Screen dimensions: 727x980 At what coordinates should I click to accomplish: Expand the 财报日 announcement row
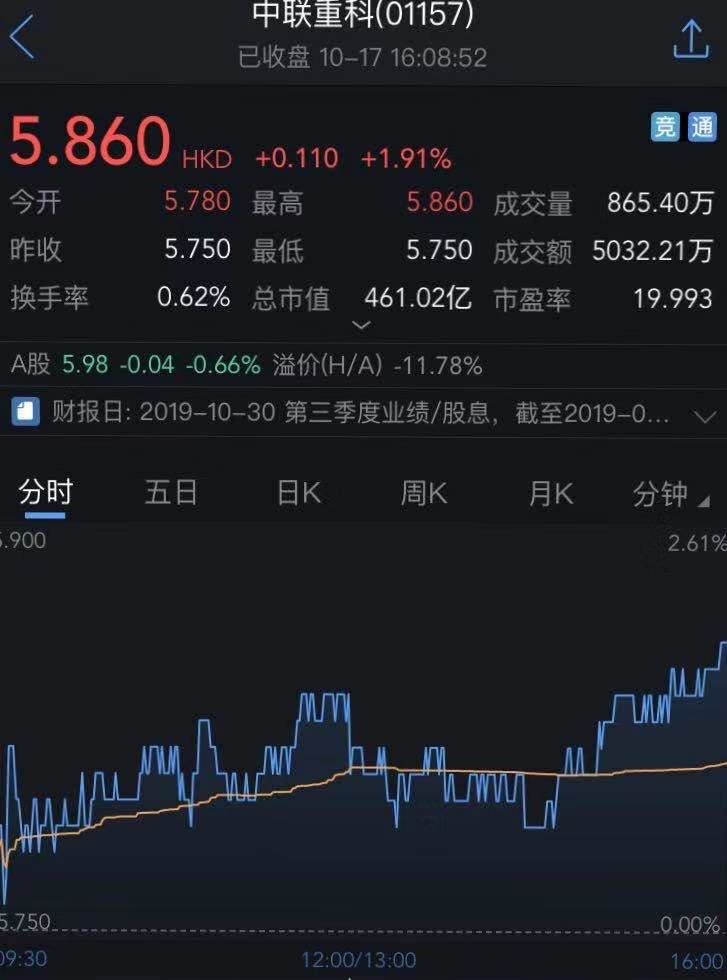tap(704, 414)
